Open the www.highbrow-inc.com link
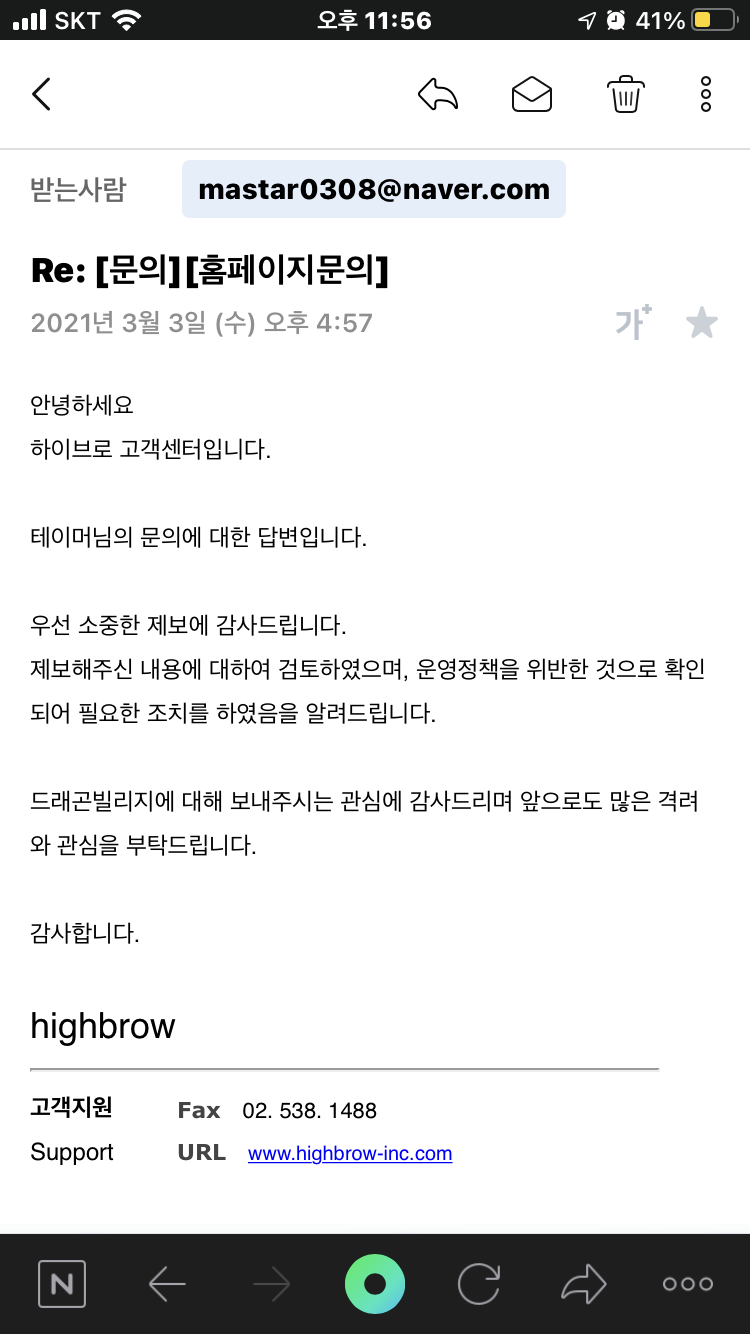Viewport: 750px width, 1334px height. tap(350, 1153)
